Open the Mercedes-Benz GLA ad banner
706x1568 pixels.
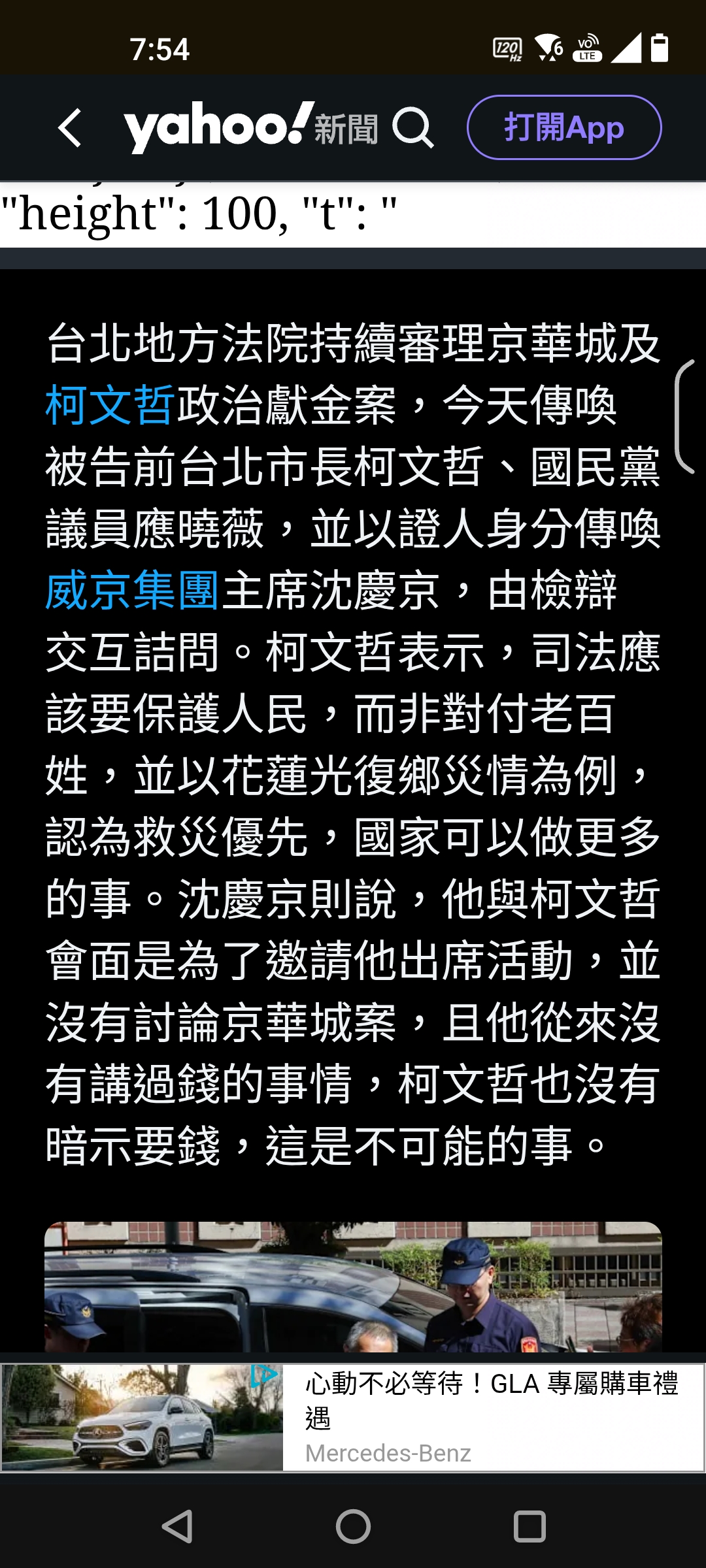pos(490,1416)
